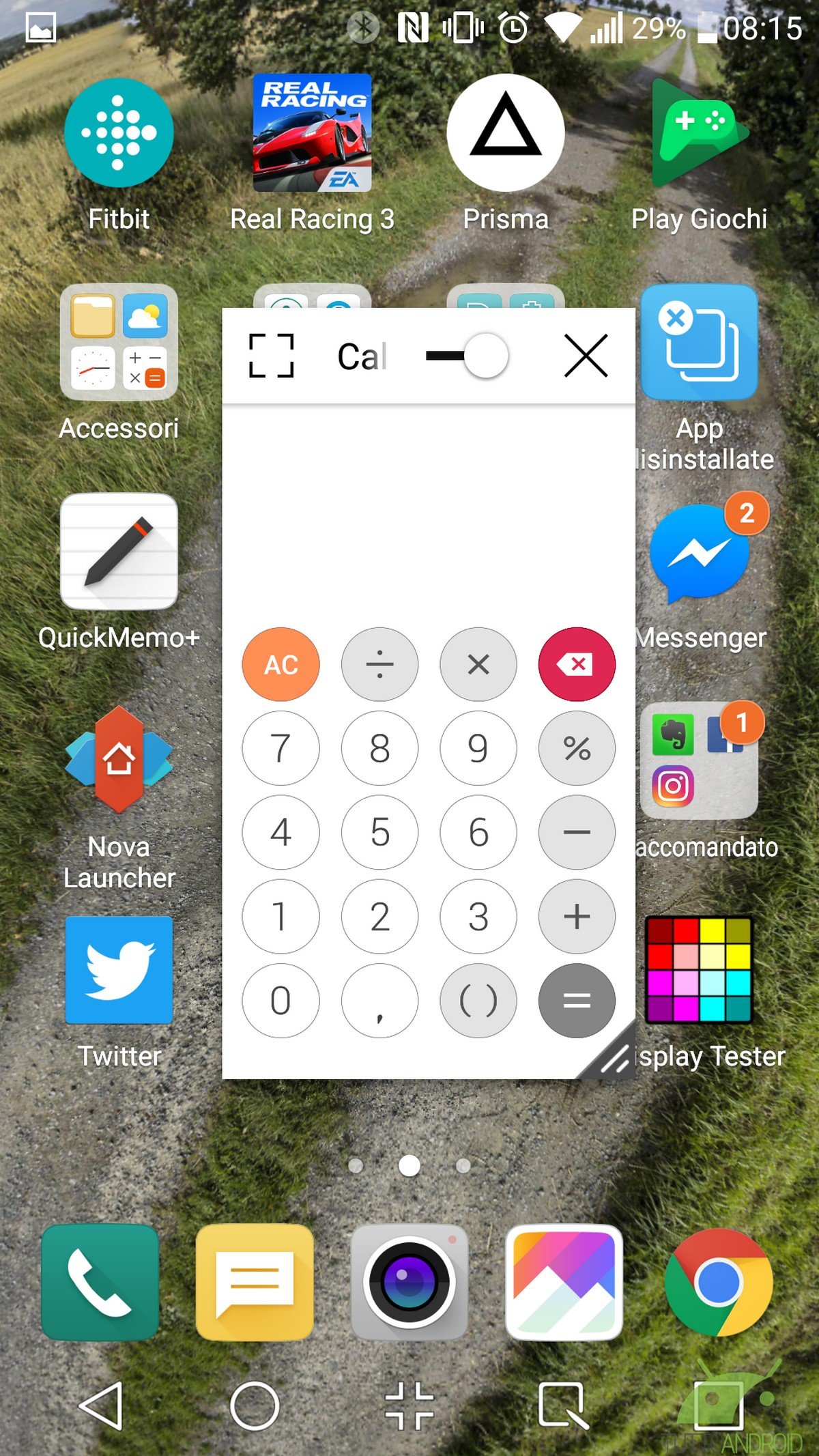This screenshot has width=819, height=1456.
Task: Open Twitter from the home screen
Action: tap(119, 992)
